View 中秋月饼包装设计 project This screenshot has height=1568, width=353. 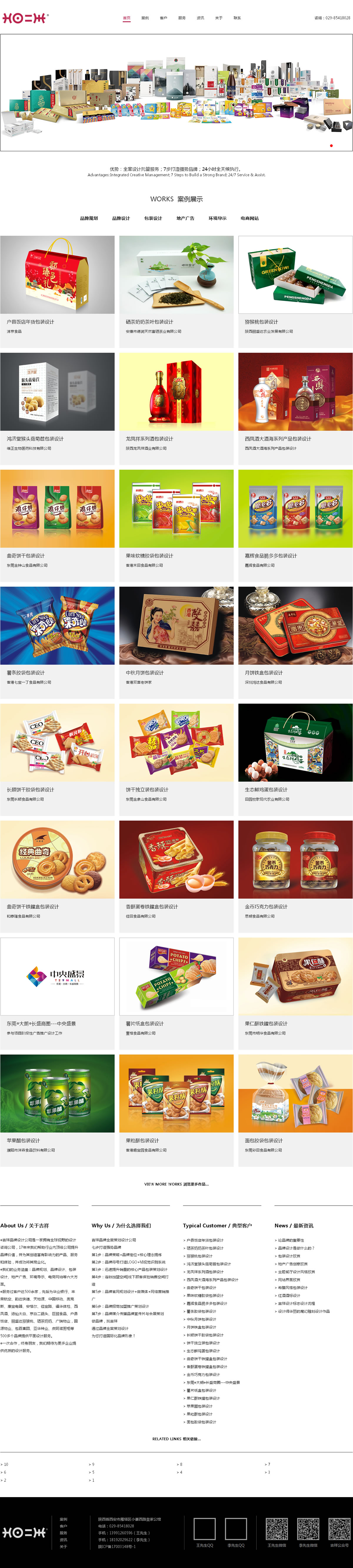pos(176,626)
